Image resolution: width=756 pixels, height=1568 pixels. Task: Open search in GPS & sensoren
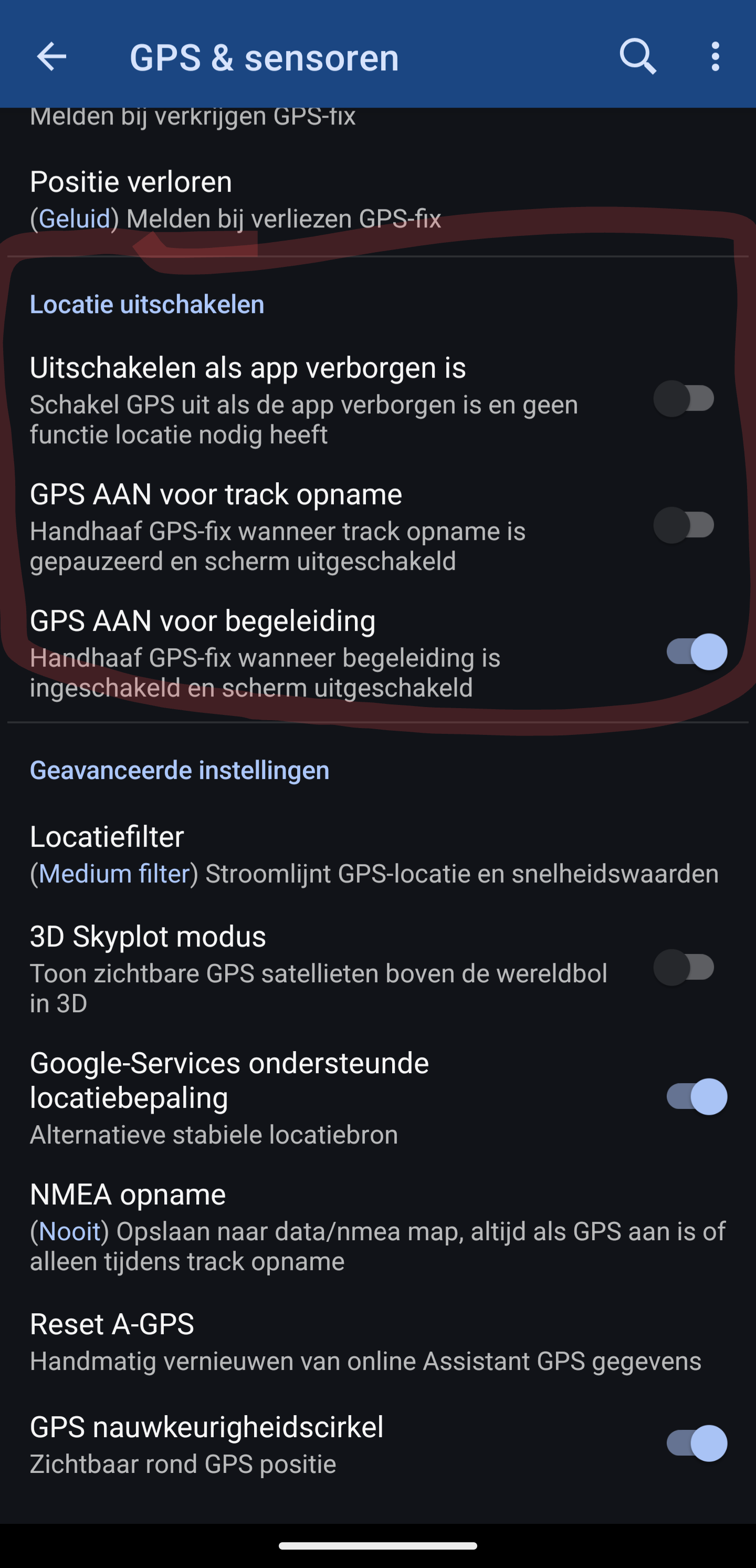(637, 57)
